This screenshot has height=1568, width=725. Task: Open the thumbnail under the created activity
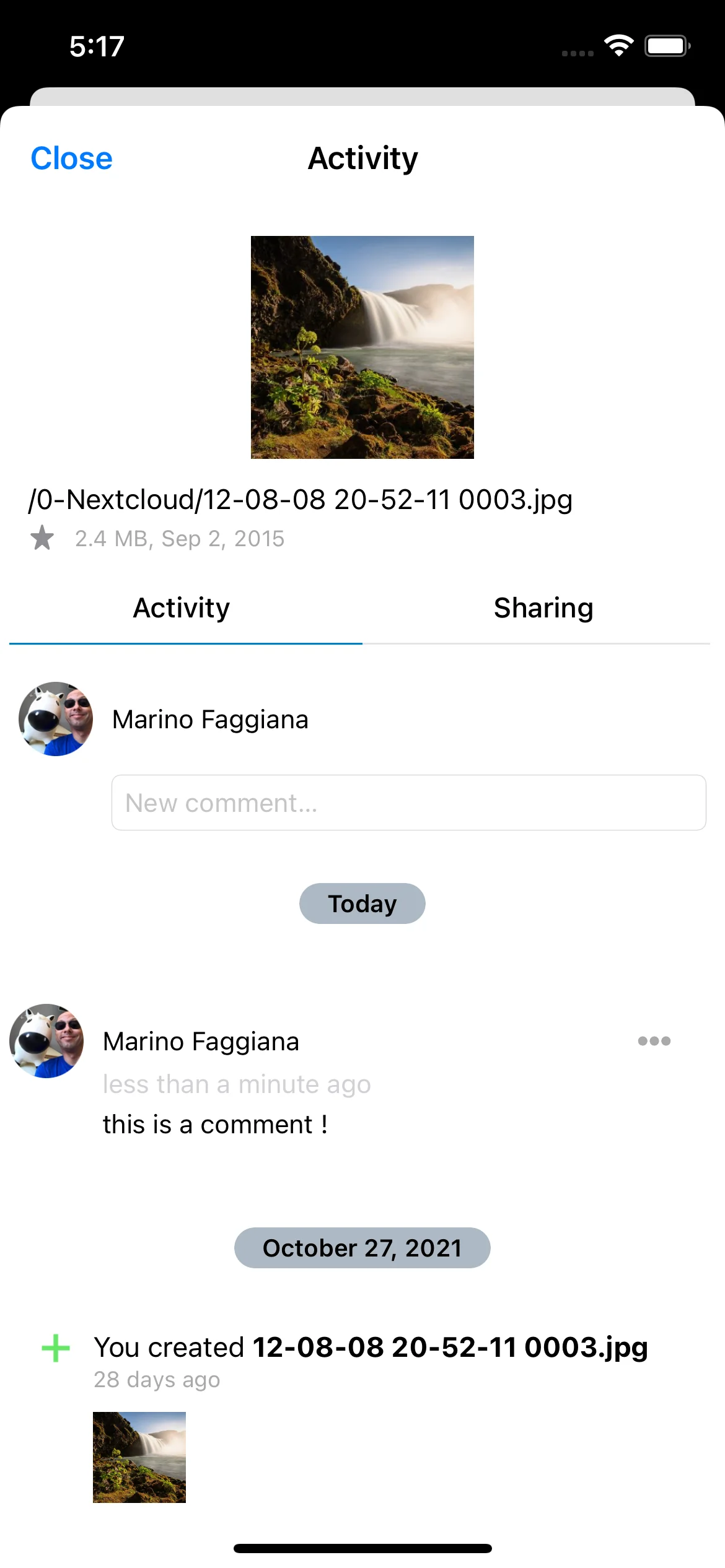[139, 1457]
